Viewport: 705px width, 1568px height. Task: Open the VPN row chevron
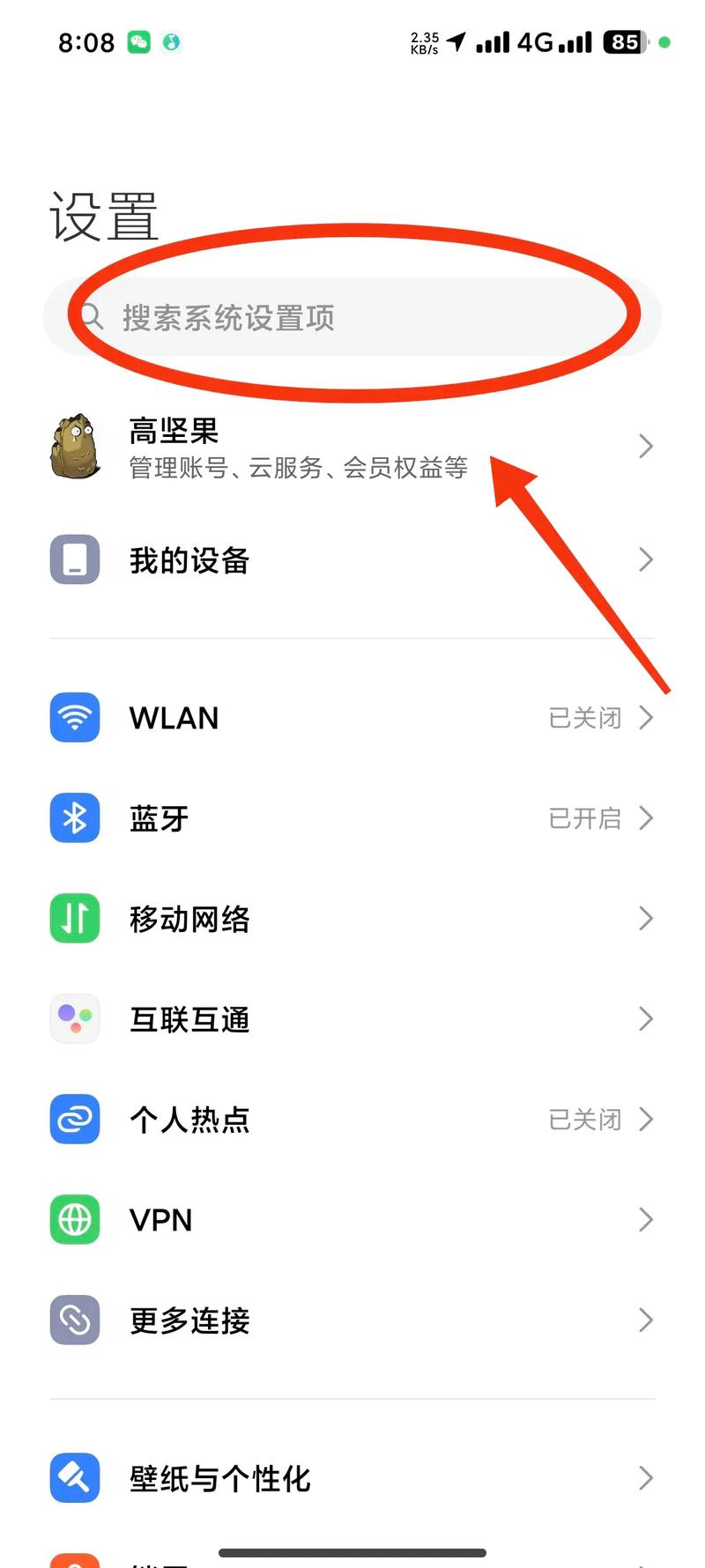click(645, 1220)
